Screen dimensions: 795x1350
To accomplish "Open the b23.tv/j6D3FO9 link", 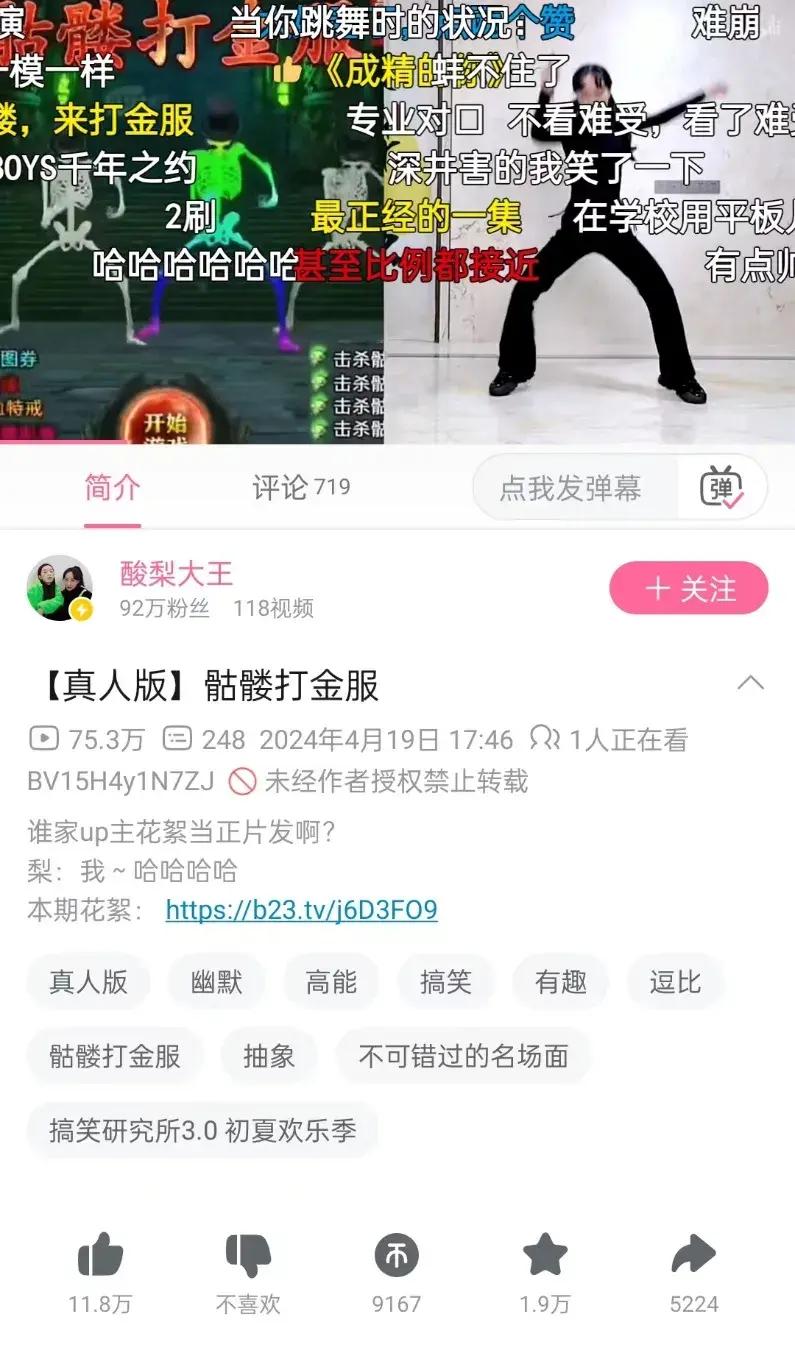I will click(x=301, y=910).
